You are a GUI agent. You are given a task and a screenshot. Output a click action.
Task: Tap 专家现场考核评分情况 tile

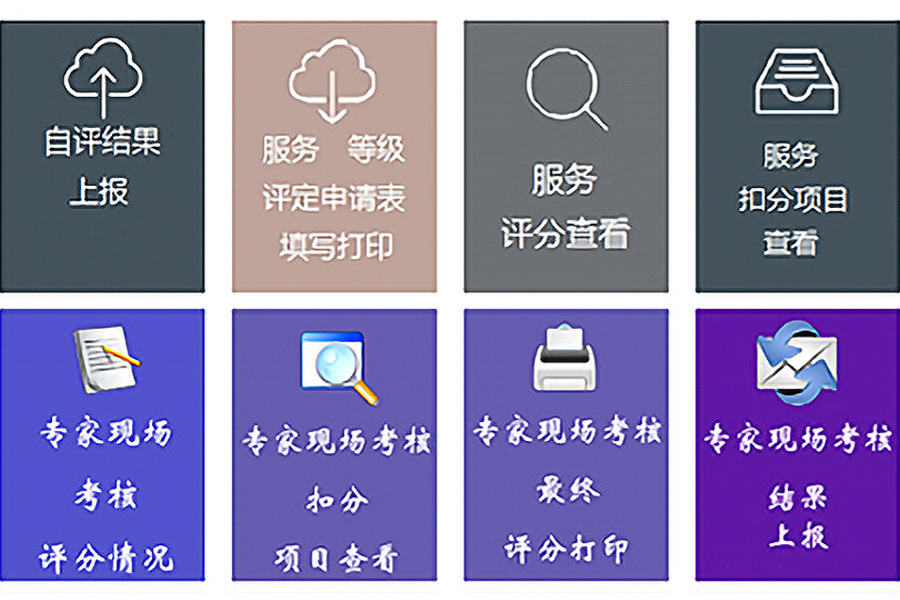point(102,445)
